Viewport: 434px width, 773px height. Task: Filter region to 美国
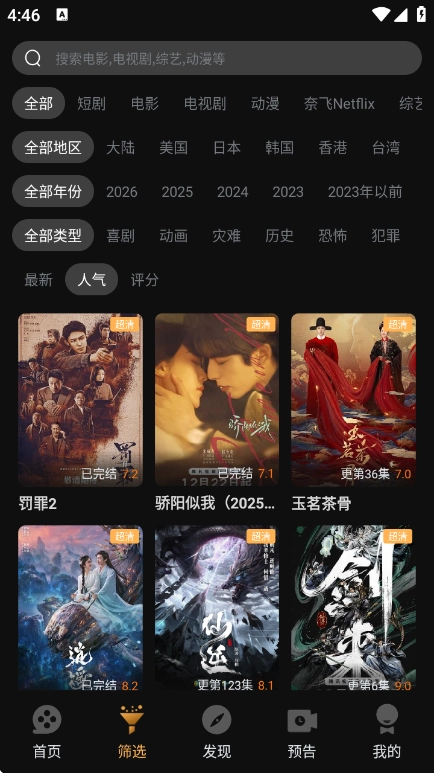(173, 147)
